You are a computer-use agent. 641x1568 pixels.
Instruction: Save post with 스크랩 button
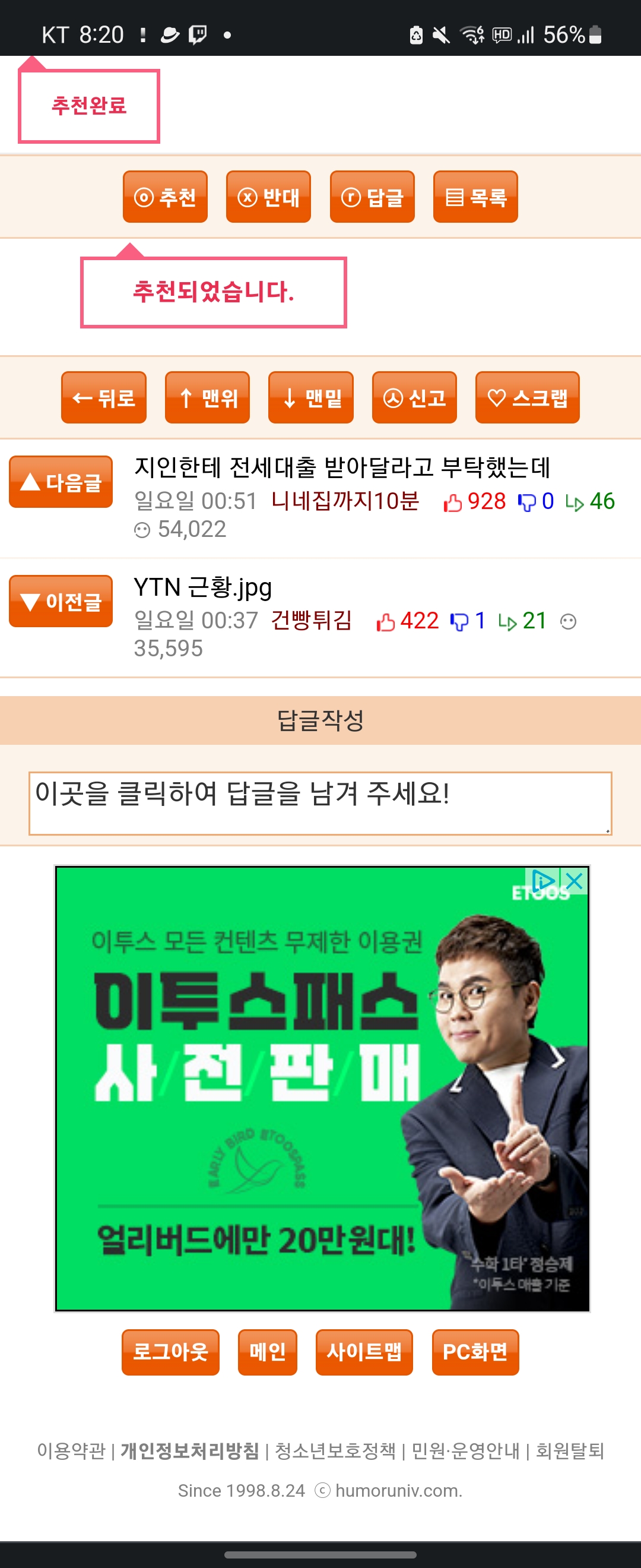pyautogui.click(x=526, y=397)
